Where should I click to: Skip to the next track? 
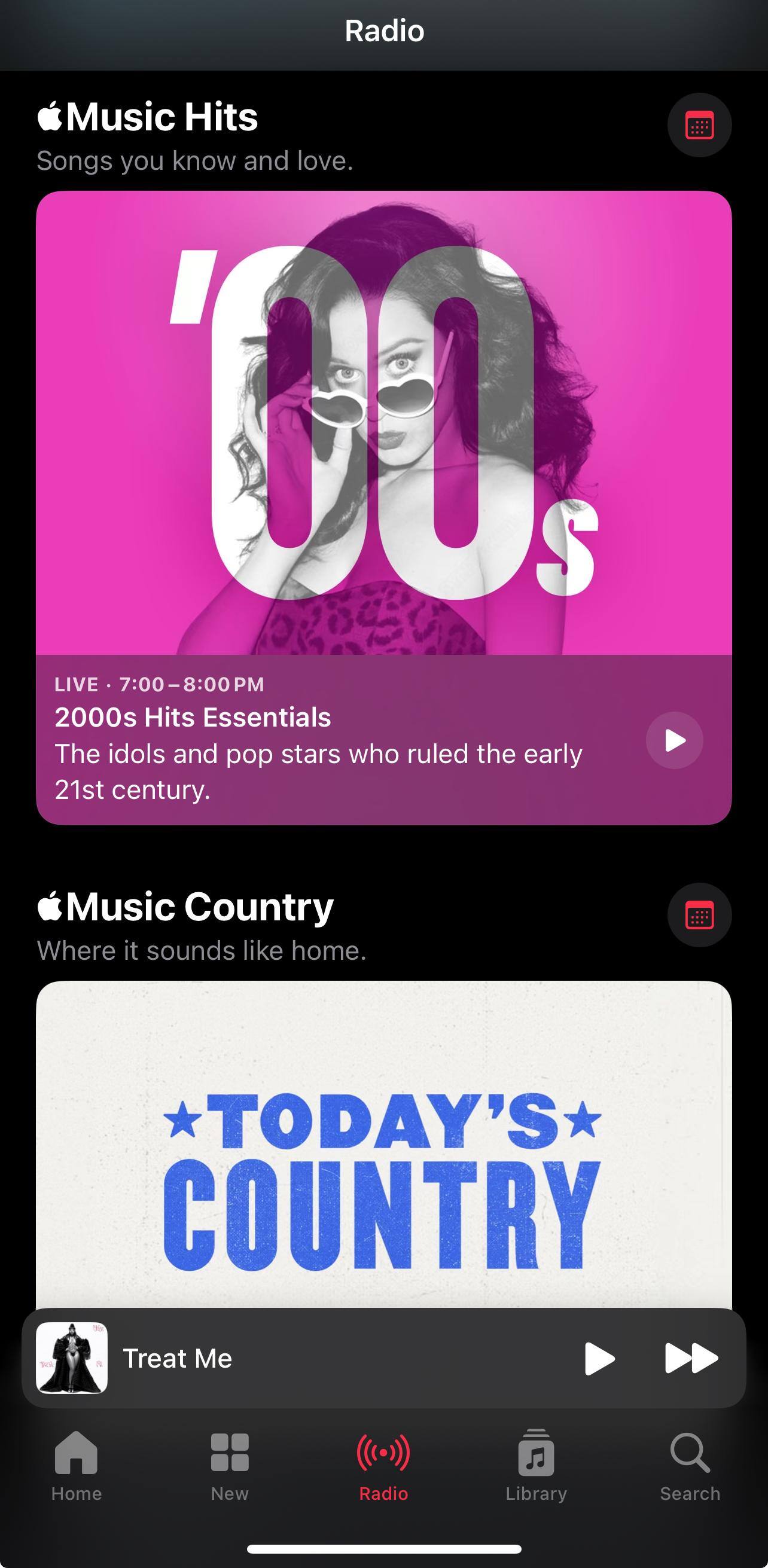pos(691,1359)
